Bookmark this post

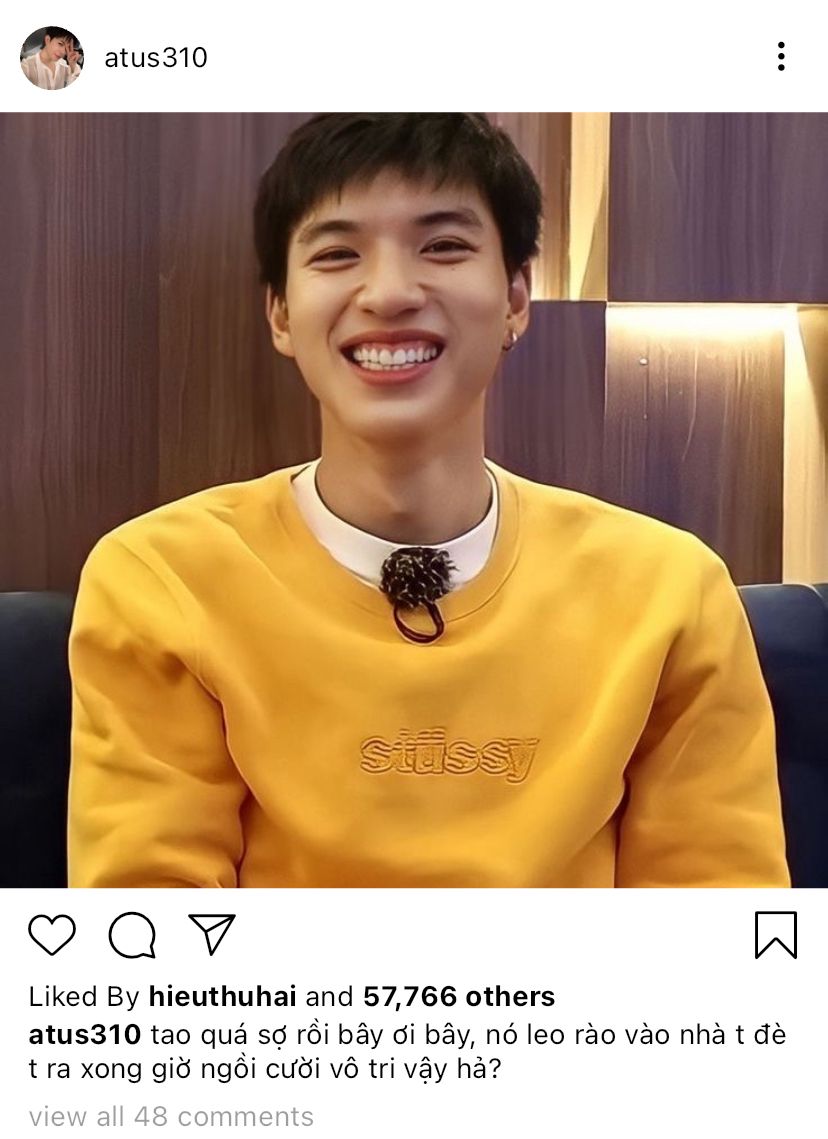click(775, 935)
